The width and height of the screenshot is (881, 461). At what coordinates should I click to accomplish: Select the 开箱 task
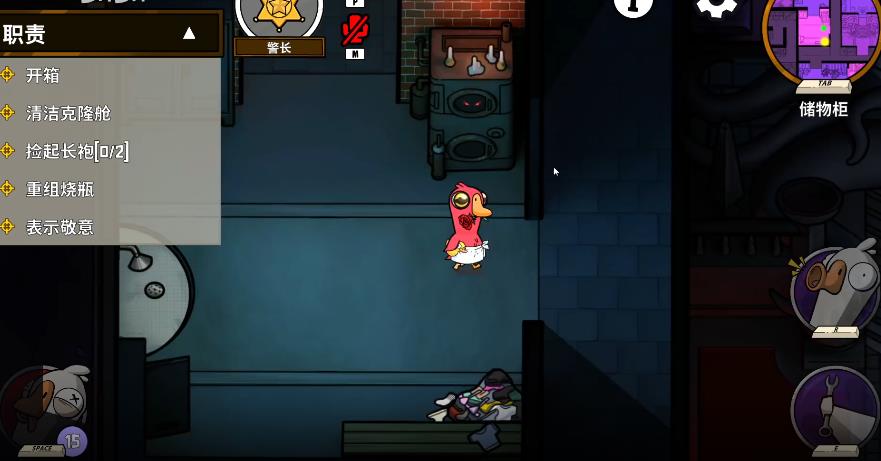click(x=42, y=75)
